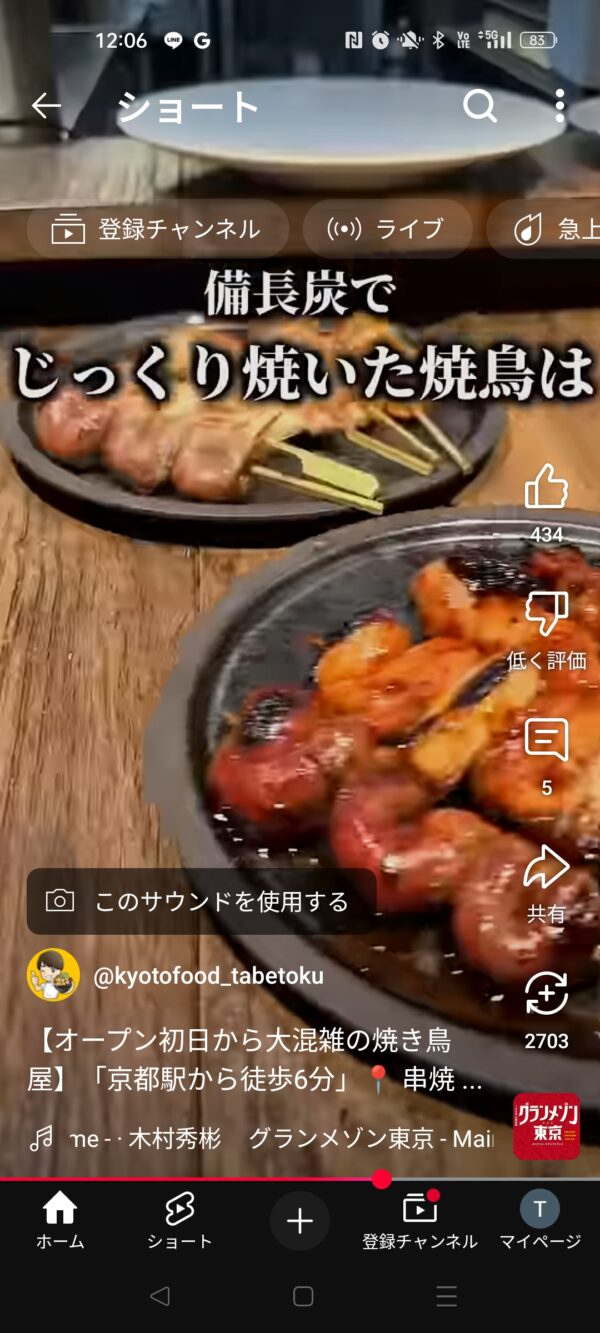Share this short via 共有
The height and width of the screenshot is (1333, 600).
[x=546, y=868]
